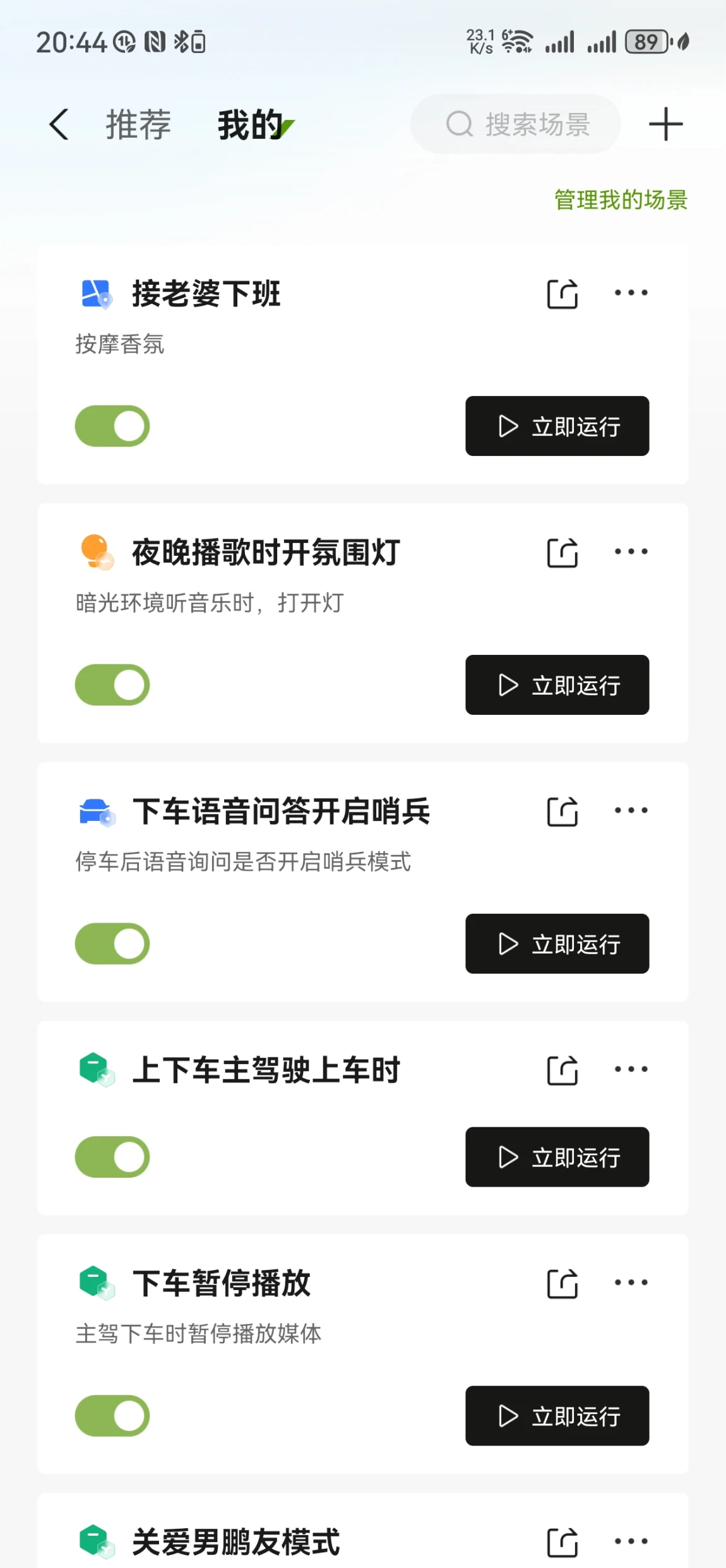Run 接老婆下班 scene immediately

[557, 426]
